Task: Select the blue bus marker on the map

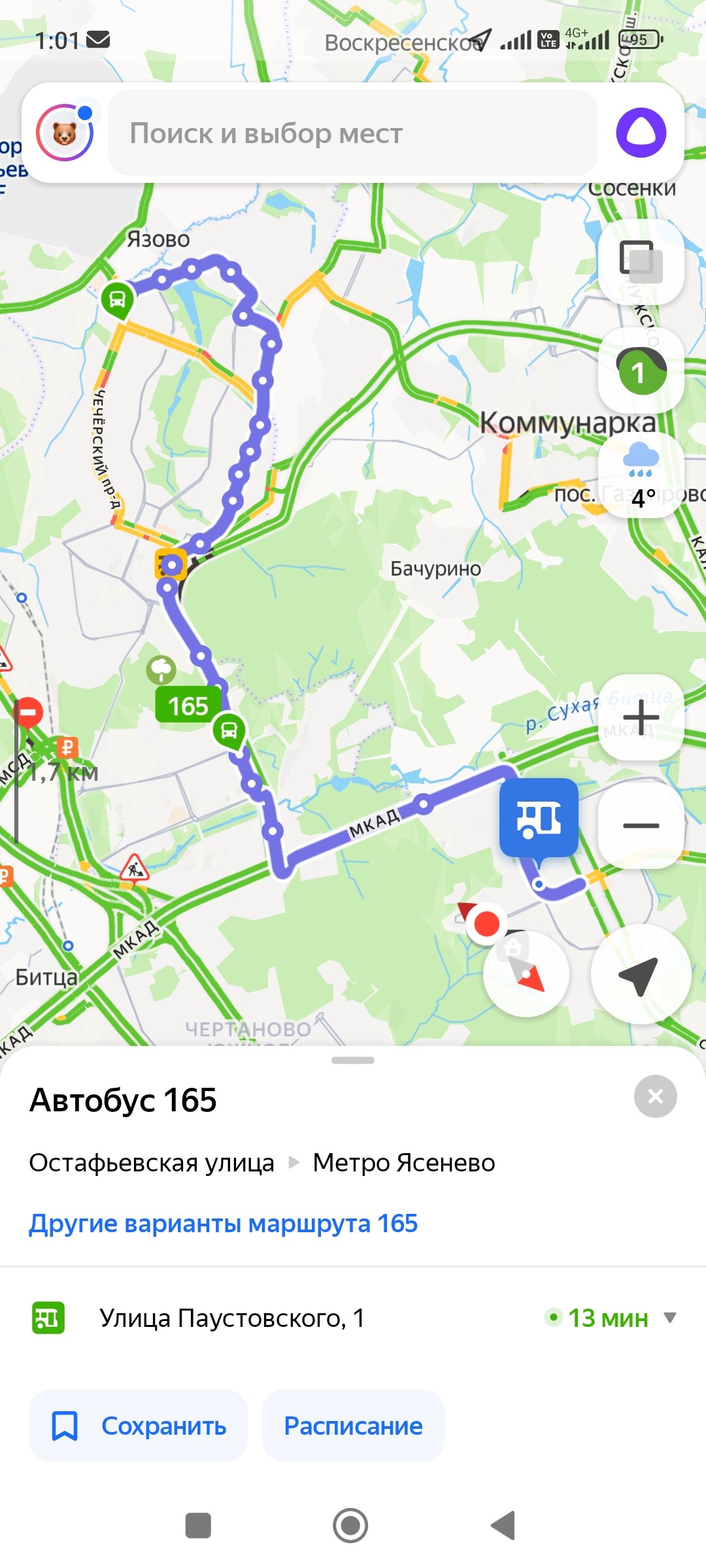Action: [x=539, y=817]
